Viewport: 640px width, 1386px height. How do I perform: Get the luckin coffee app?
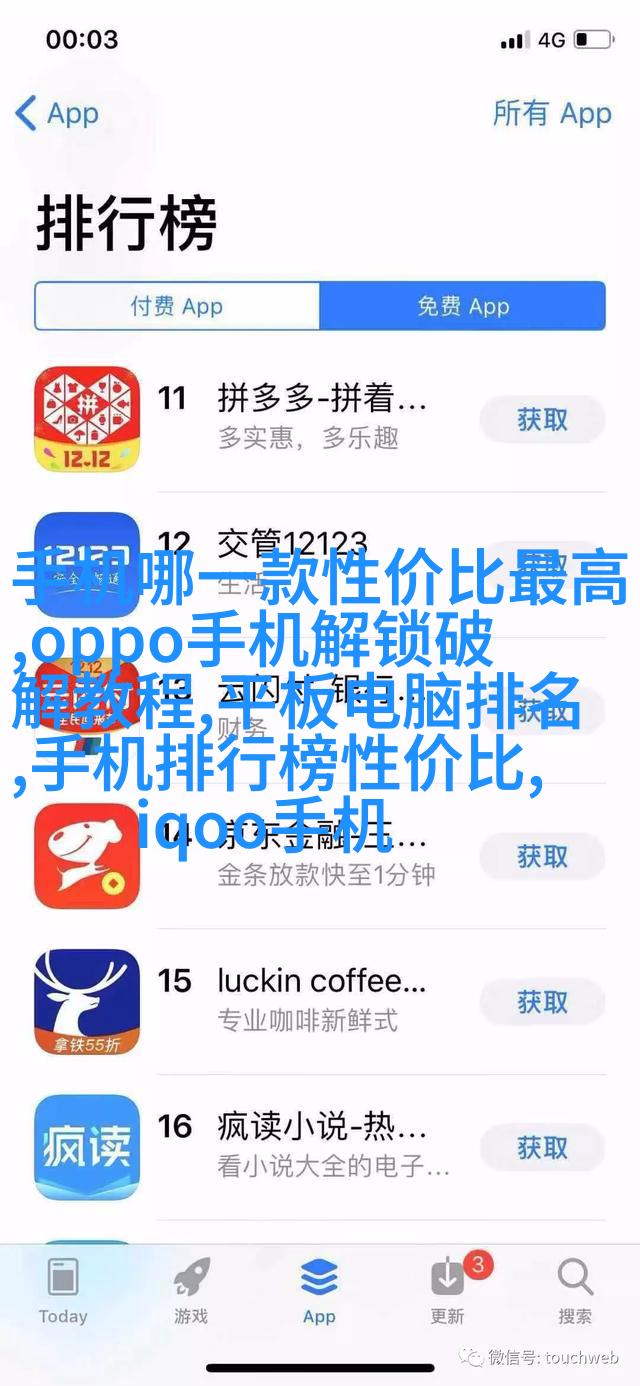(542, 1001)
